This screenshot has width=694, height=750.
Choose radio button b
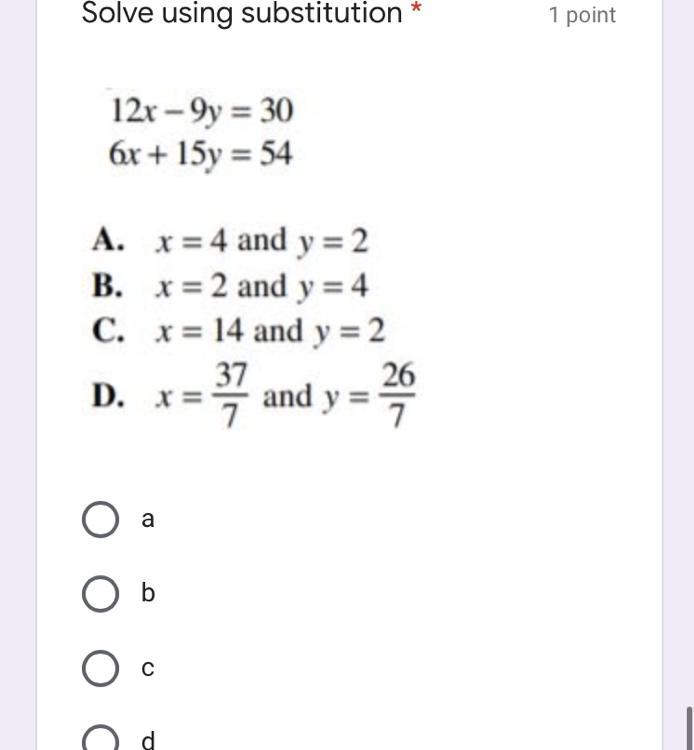point(100,594)
